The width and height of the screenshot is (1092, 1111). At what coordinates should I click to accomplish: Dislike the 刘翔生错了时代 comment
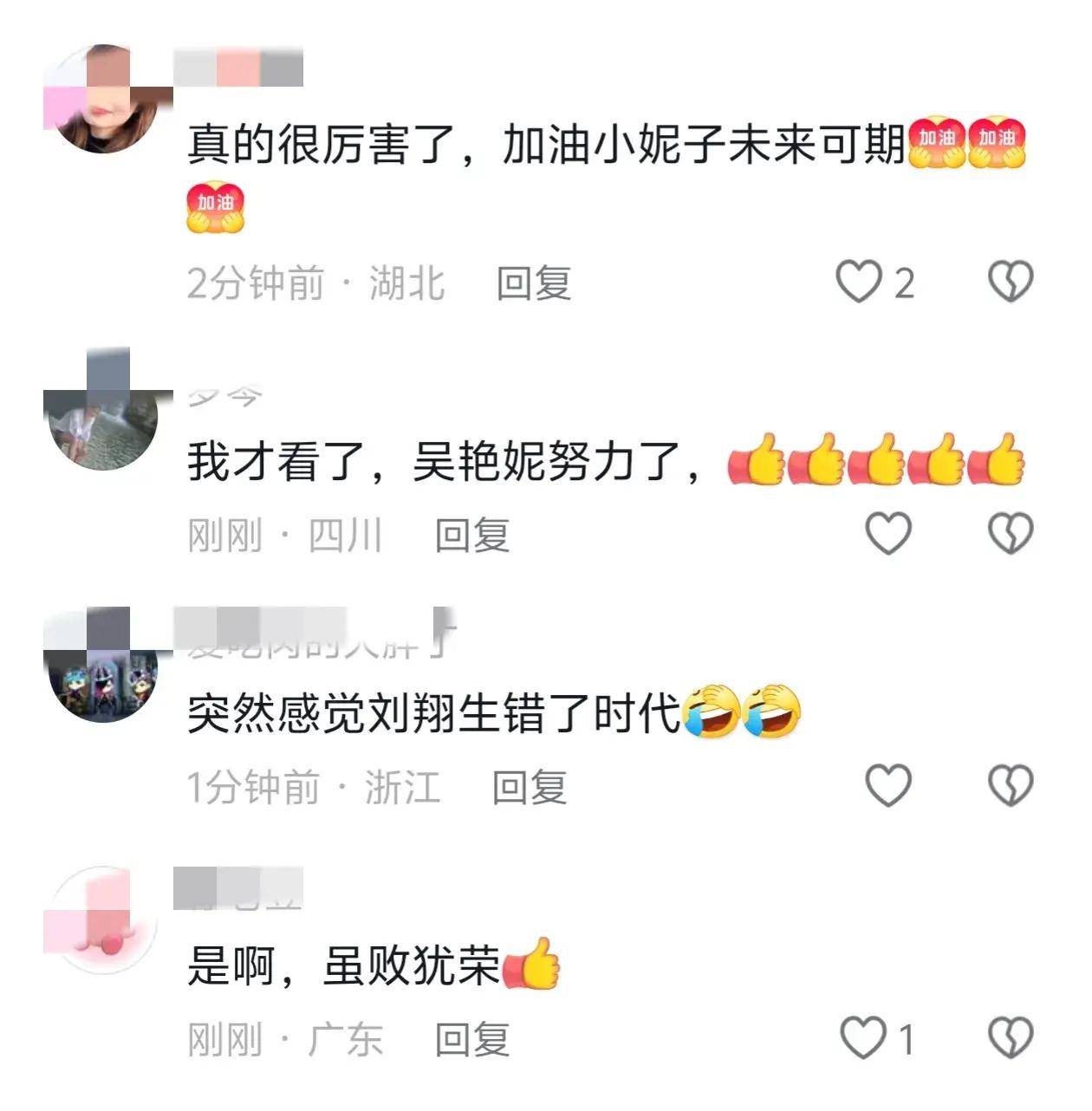coord(1011,786)
